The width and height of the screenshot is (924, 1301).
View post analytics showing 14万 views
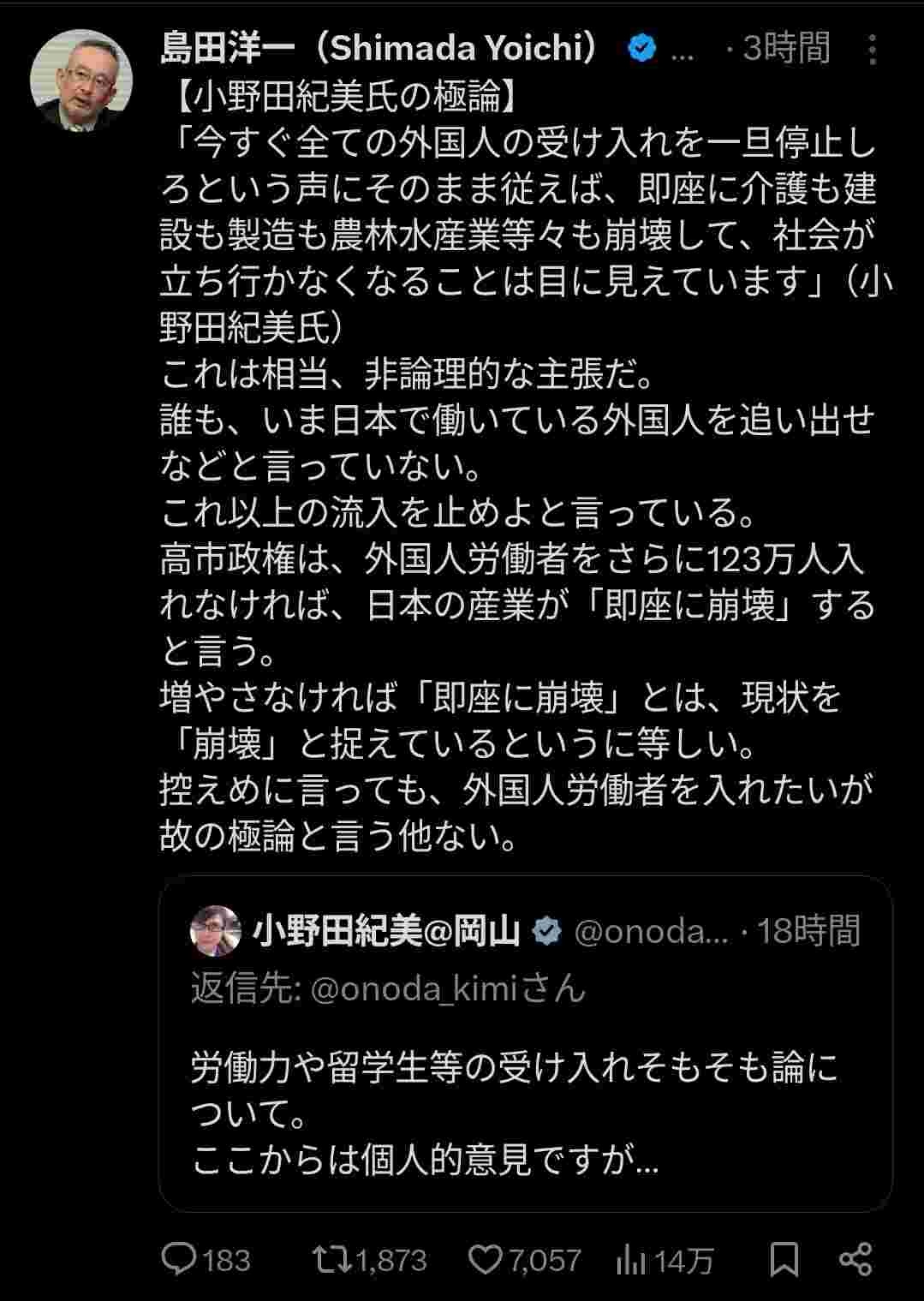pos(632,1259)
